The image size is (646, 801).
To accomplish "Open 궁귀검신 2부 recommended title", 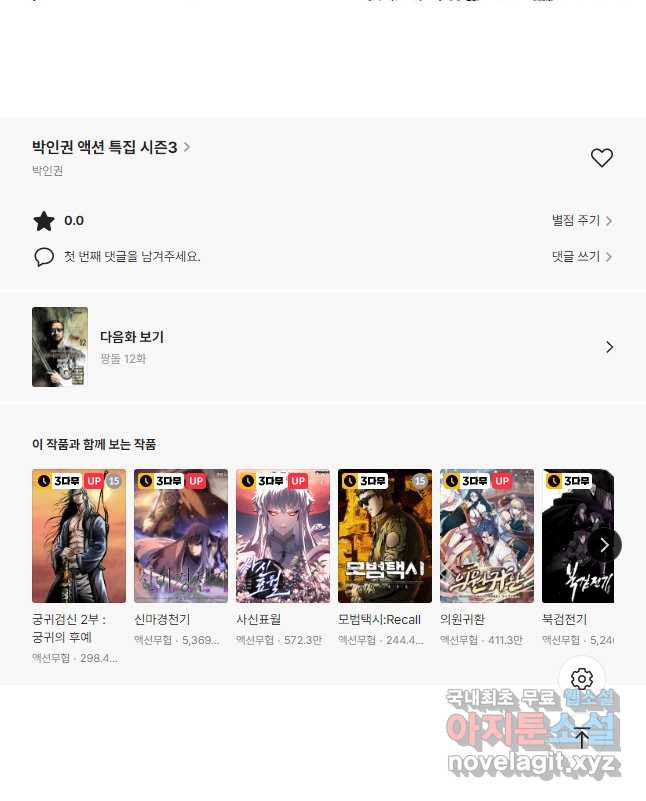I will coord(79,536).
